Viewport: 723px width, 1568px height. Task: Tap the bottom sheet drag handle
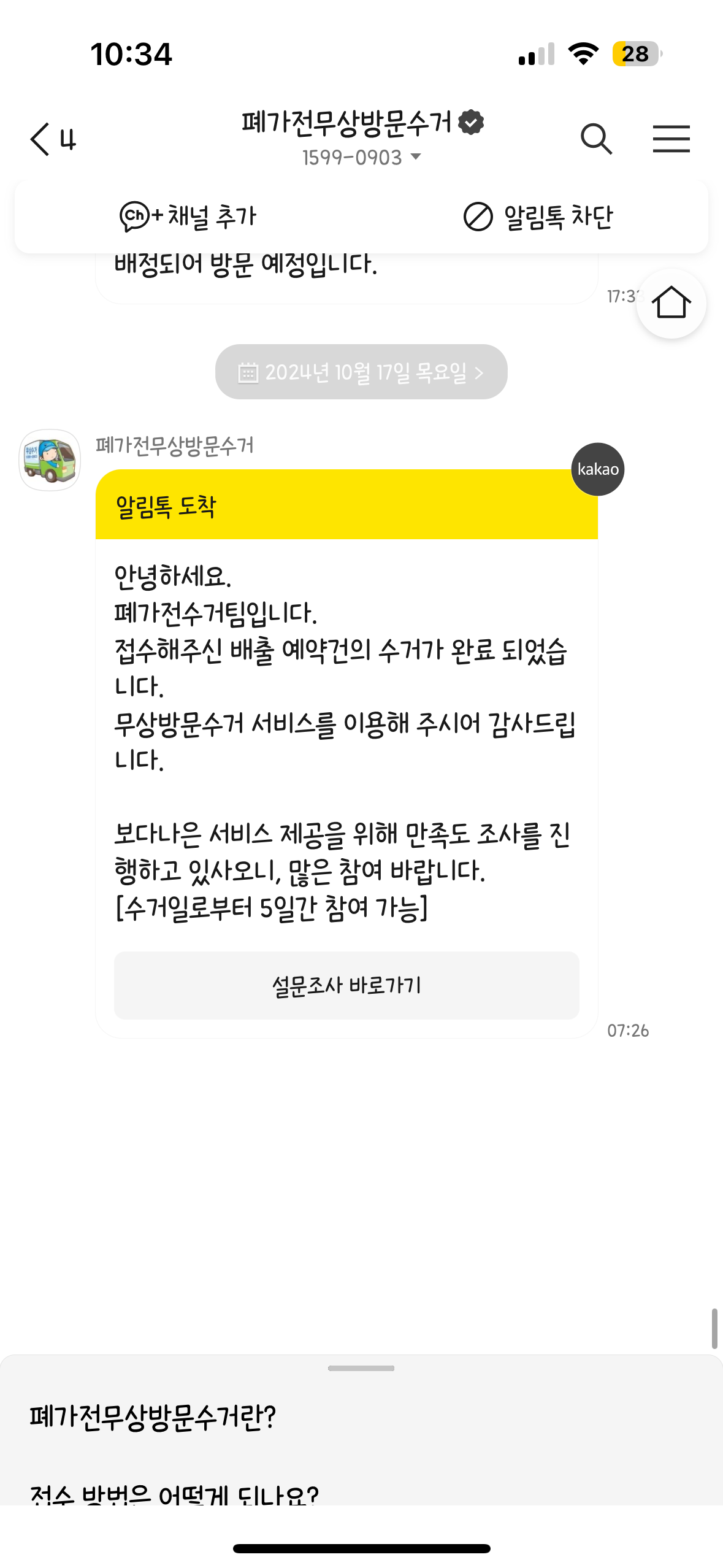pyautogui.click(x=361, y=1368)
